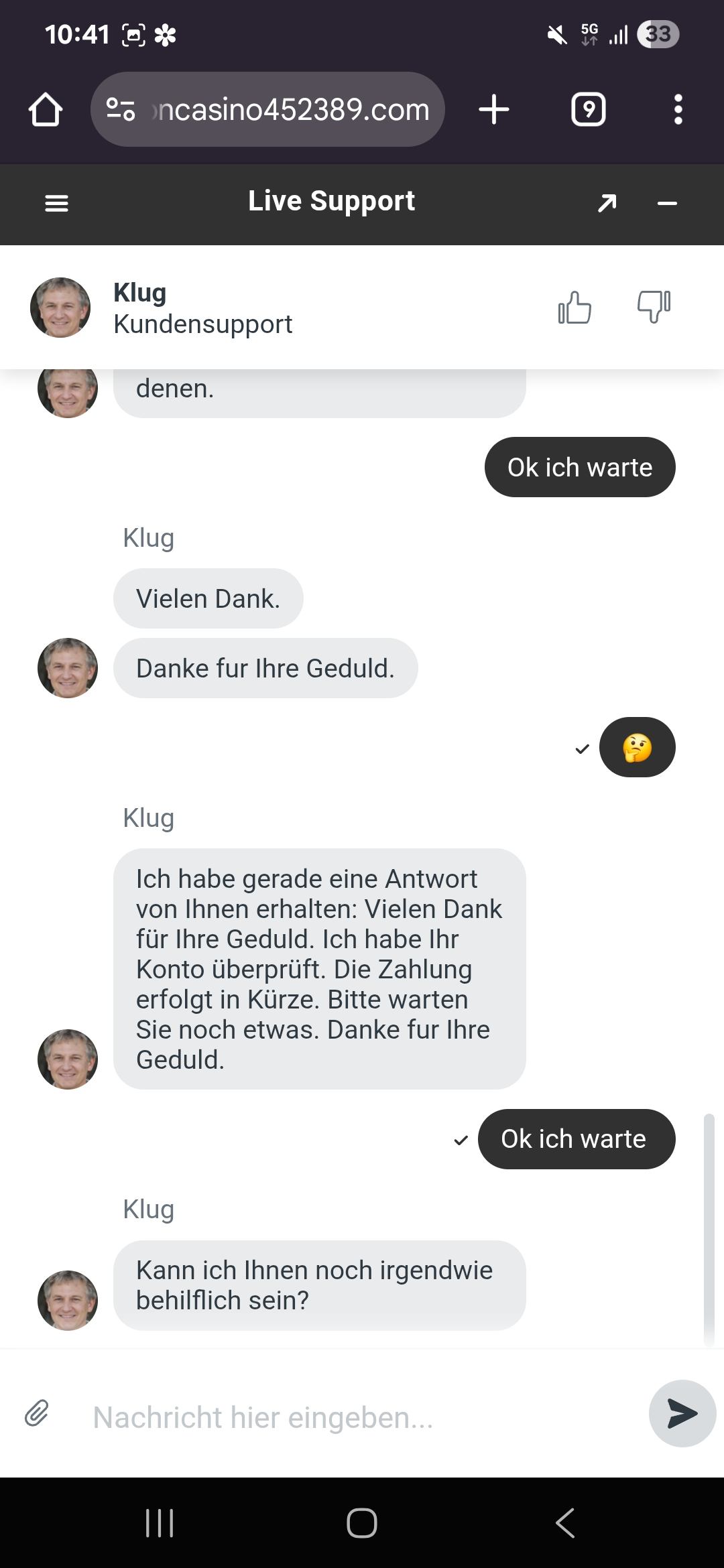
Task: Minimize the Live Support chat
Action: pos(667,203)
